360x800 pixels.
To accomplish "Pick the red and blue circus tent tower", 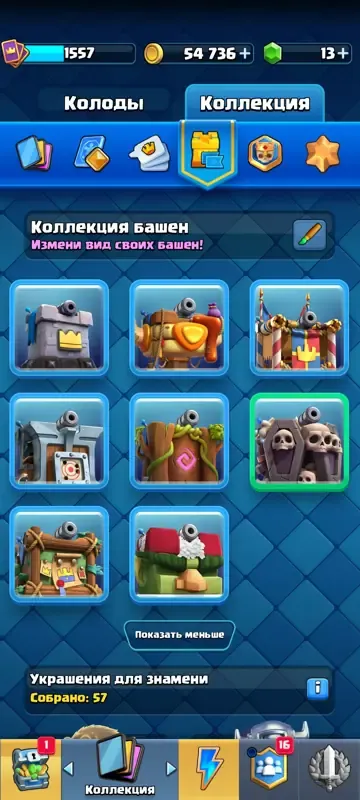I will pos(299,328).
